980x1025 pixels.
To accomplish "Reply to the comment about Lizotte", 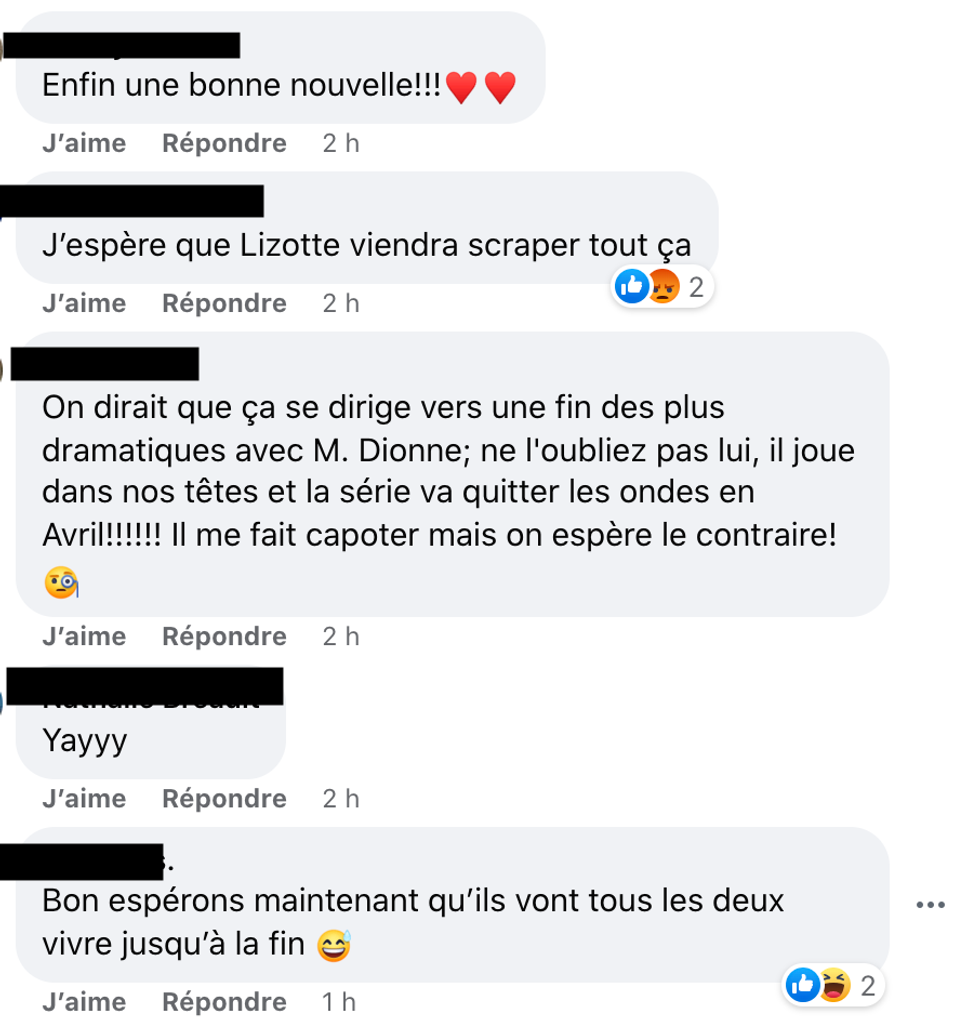I will point(224,303).
